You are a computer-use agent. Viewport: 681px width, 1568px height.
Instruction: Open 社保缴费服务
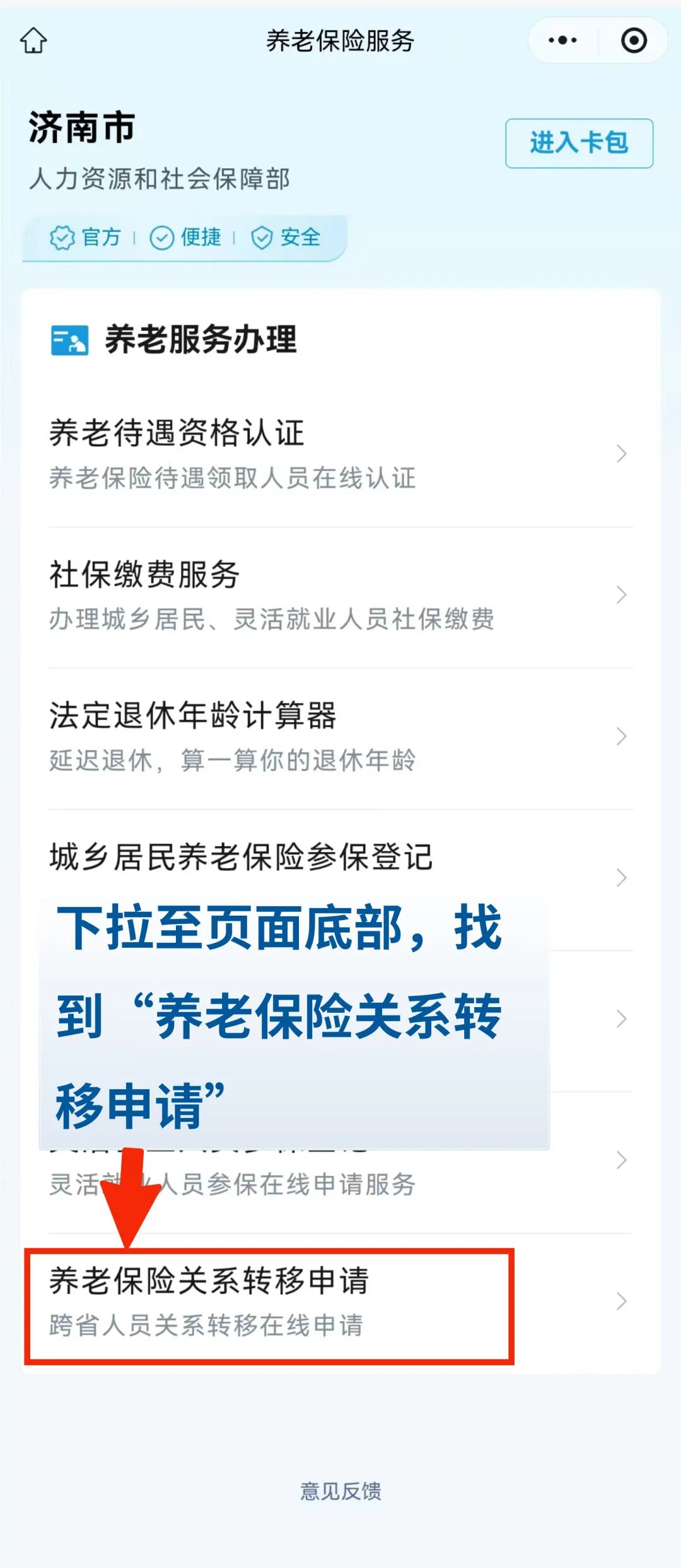pyautogui.click(x=340, y=595)
